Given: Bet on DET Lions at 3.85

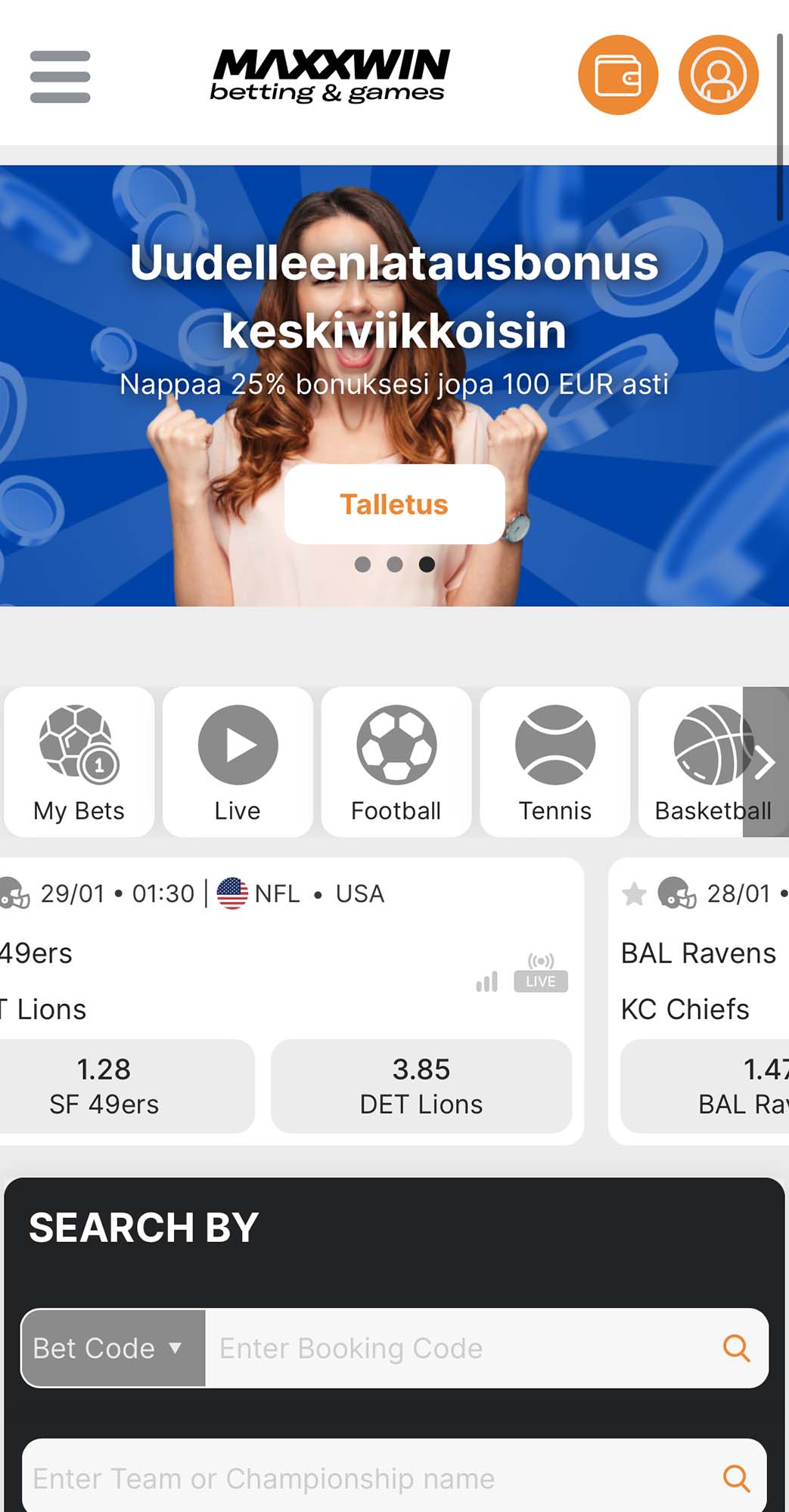Looking at the screenshot, I should point(421,1086).
